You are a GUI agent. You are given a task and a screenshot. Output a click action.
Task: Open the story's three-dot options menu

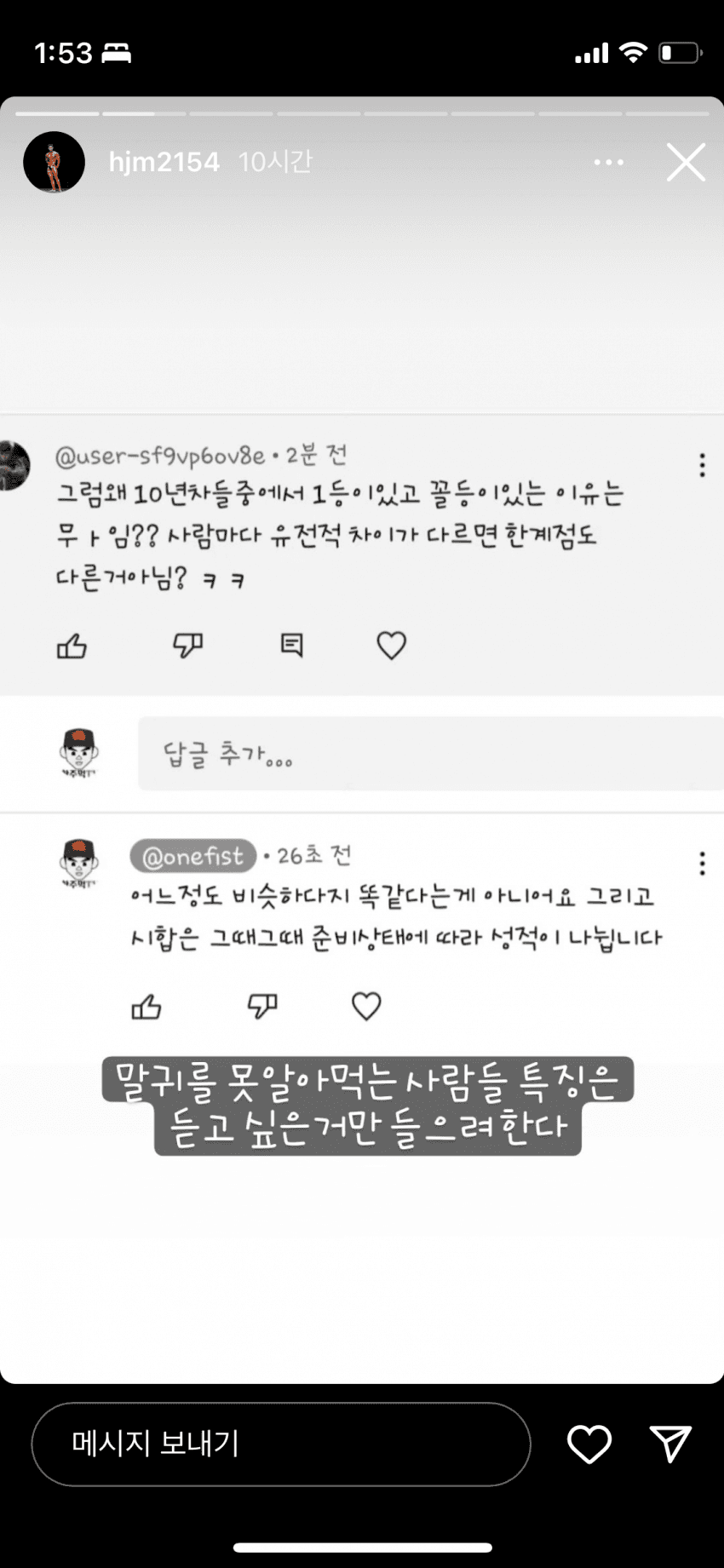(608, 162)
